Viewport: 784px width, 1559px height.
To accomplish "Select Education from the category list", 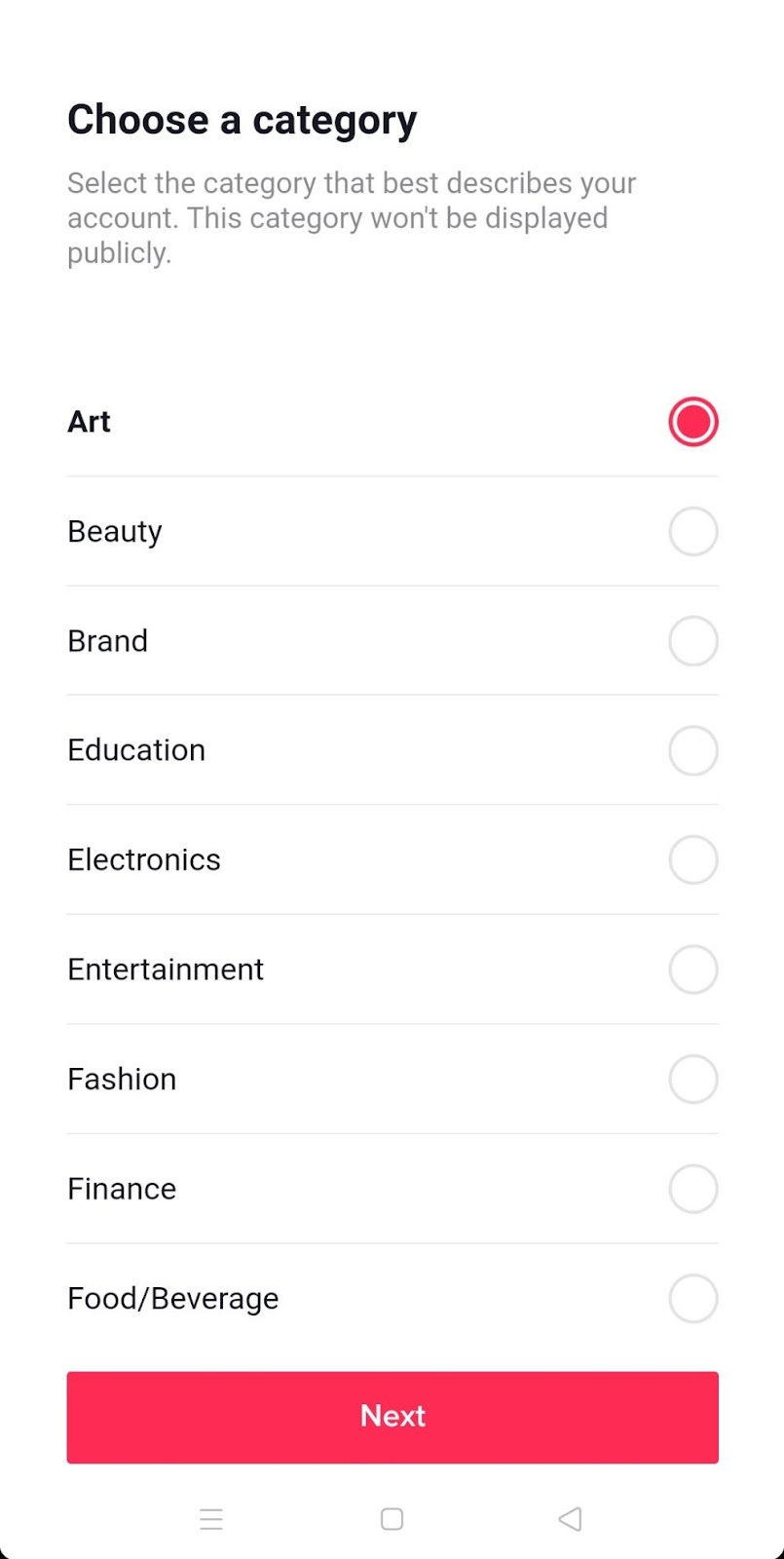I will point(692,750).
